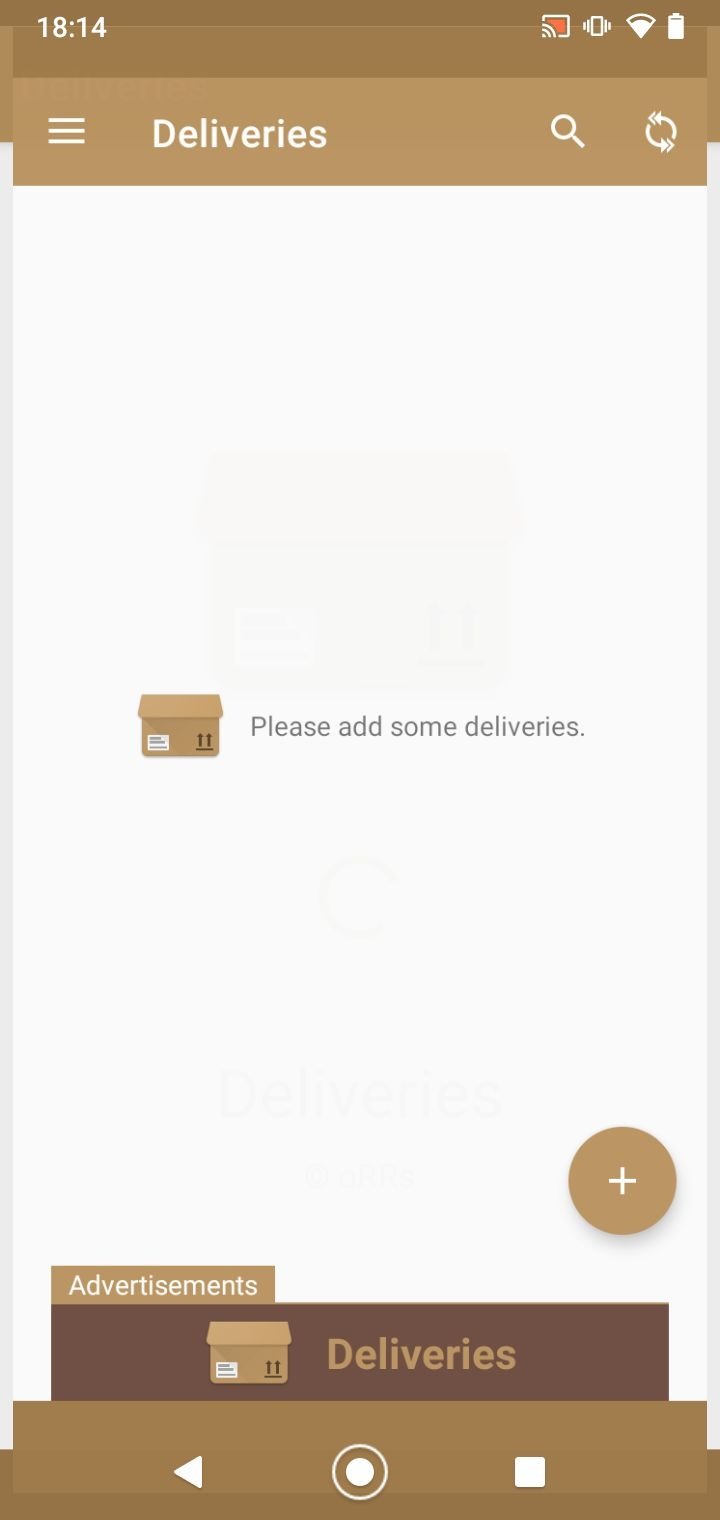
Task: Open the navigation drawer menu
Action: (67, 132)
